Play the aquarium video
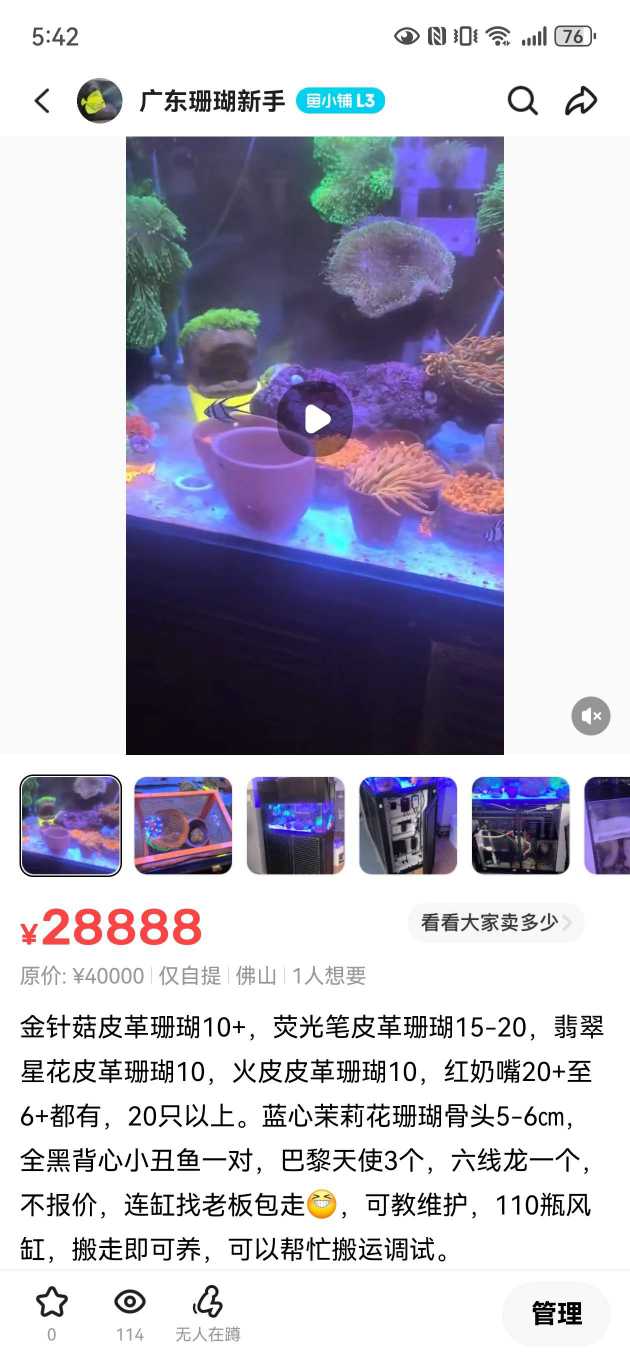 [315, 419]
